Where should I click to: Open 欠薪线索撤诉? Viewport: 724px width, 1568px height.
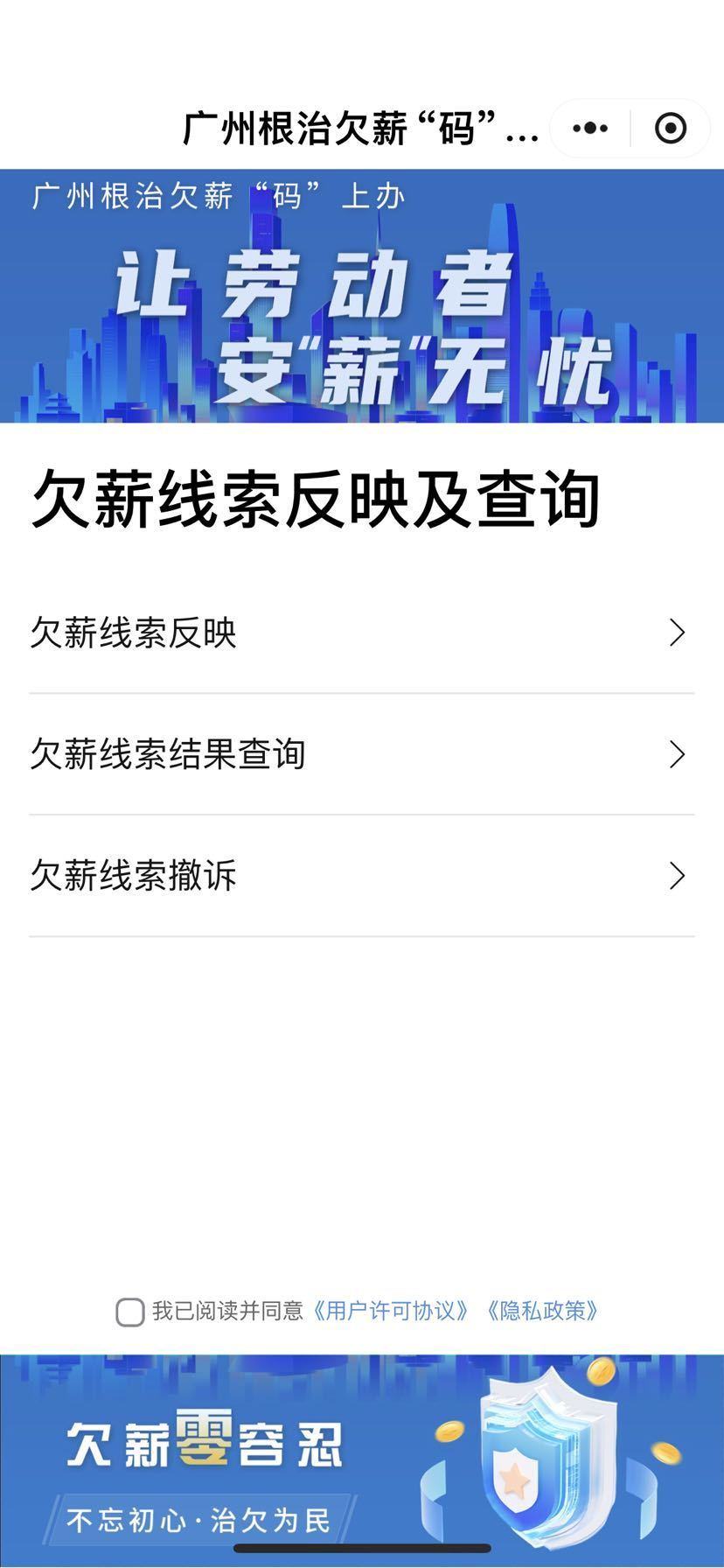point(361,876)
